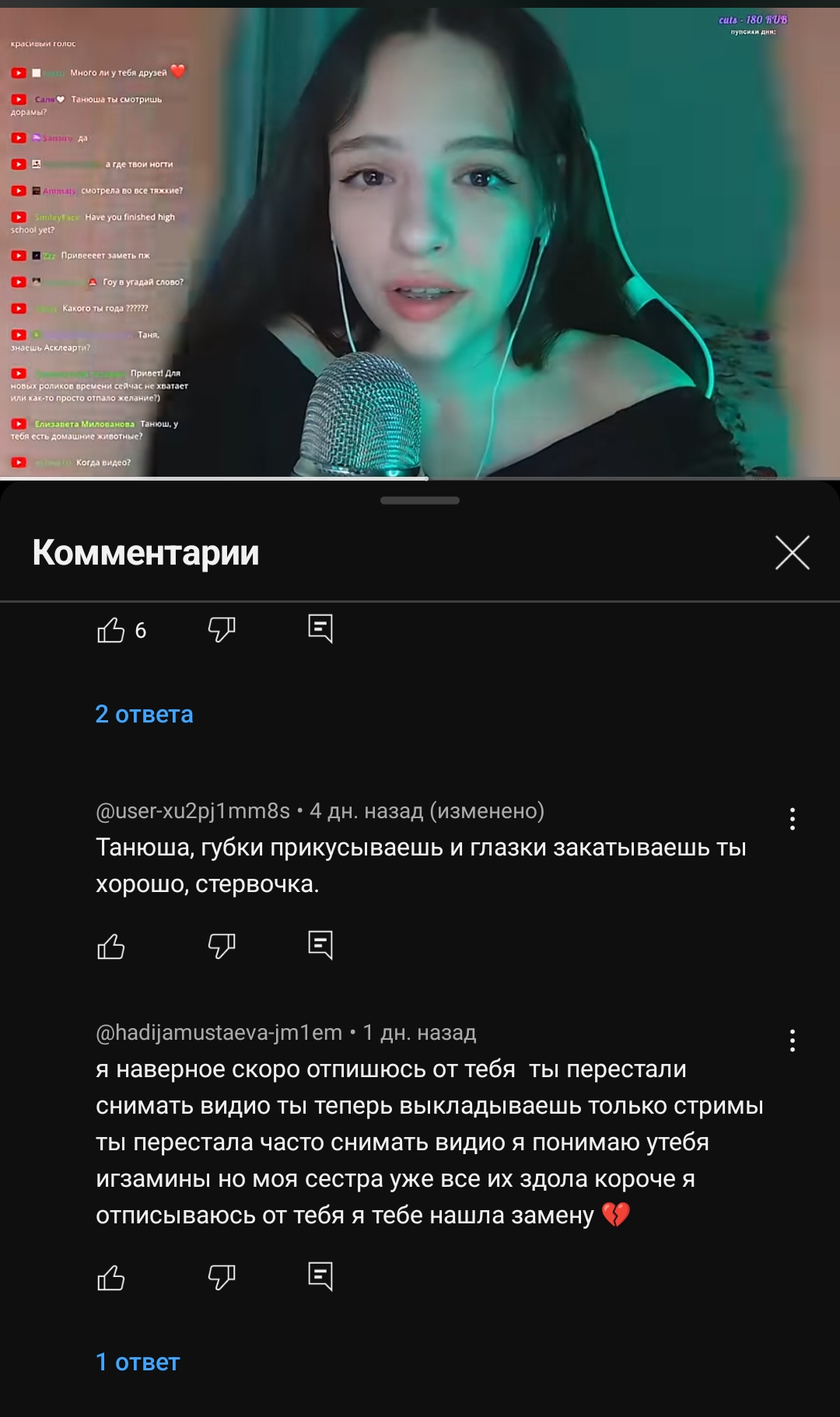The image size is (840, 1417).
Task: Reply to the @hadijamustaeva-jm1em comment
Action: tap(320, 1276)
